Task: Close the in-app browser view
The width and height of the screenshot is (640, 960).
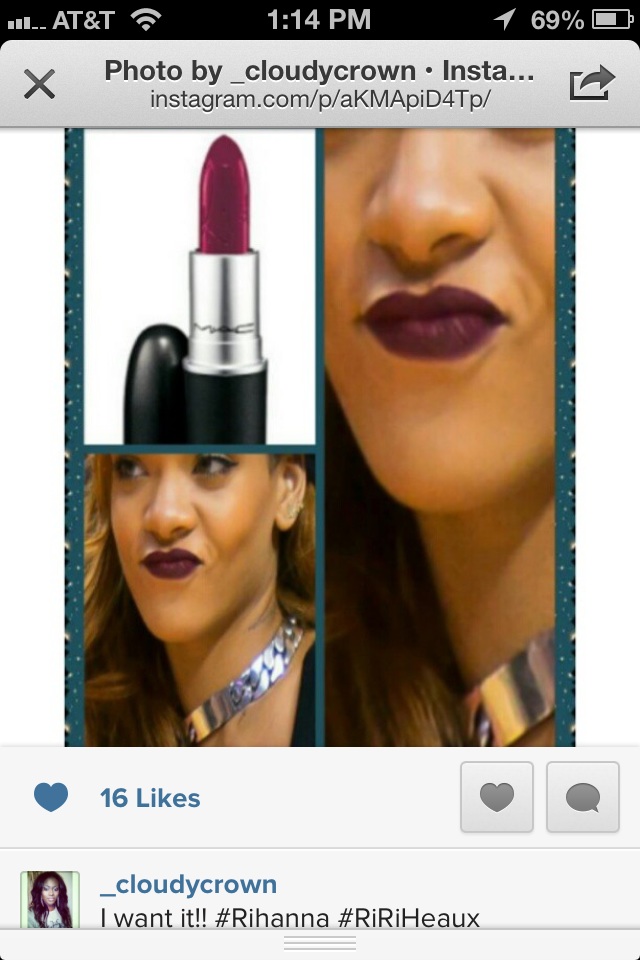Action: 39,85
